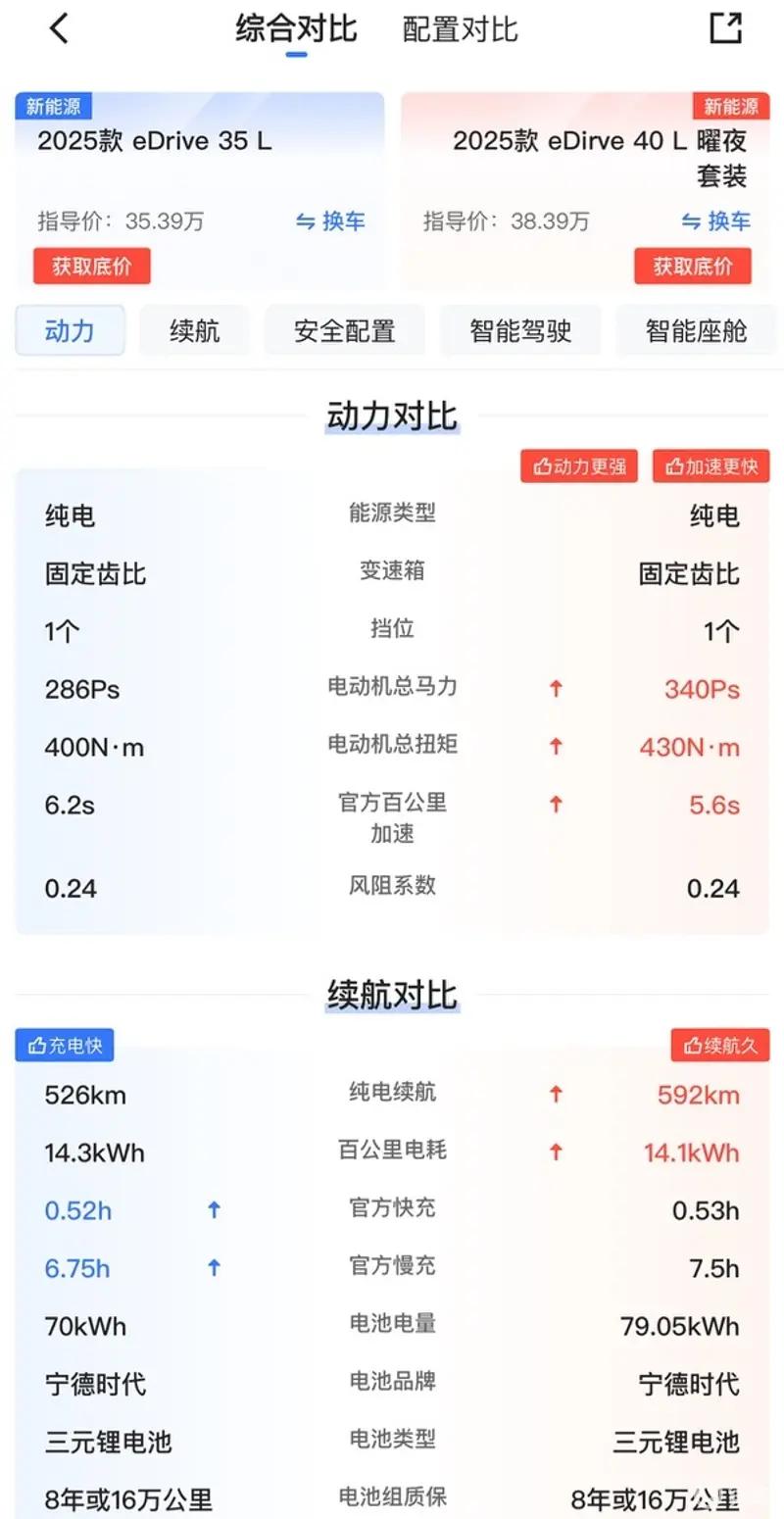Viewport: 784px width, 1519px height.
Task: Select the 综合对比 tab
Action: tap(296, 29)
